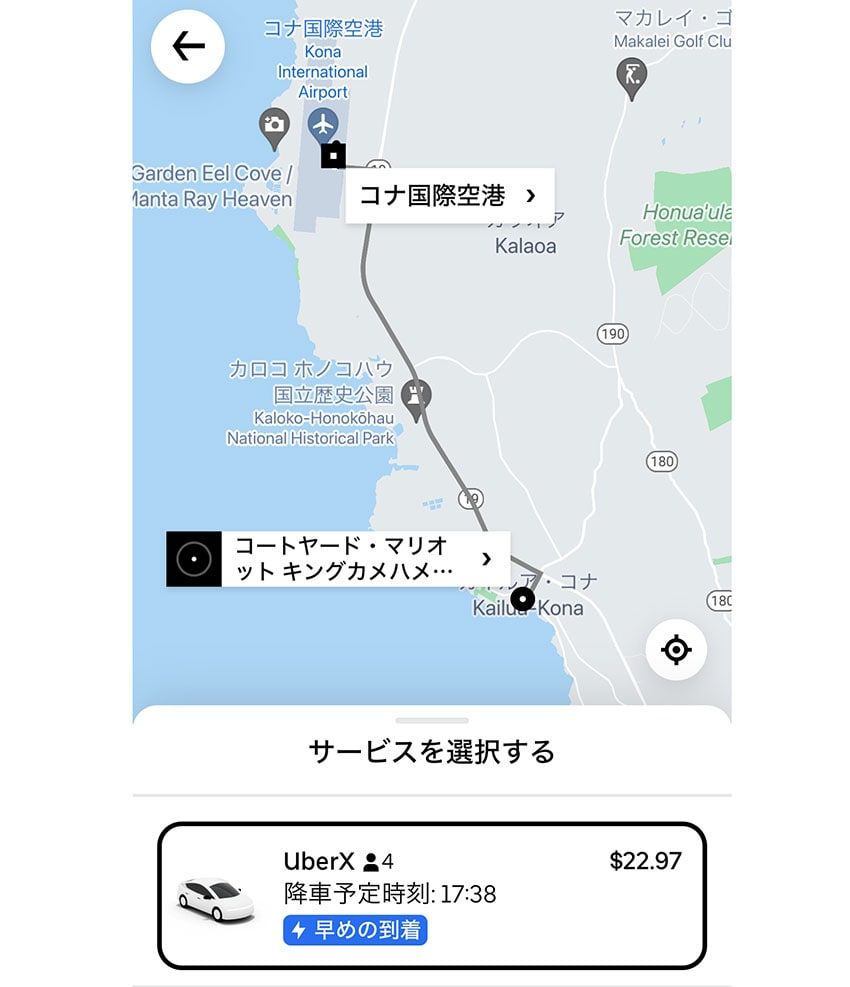This screenshot has width=850, height=987.
Task: Tap the highway 190 shield marker
Action: click(x=612, y=333)
